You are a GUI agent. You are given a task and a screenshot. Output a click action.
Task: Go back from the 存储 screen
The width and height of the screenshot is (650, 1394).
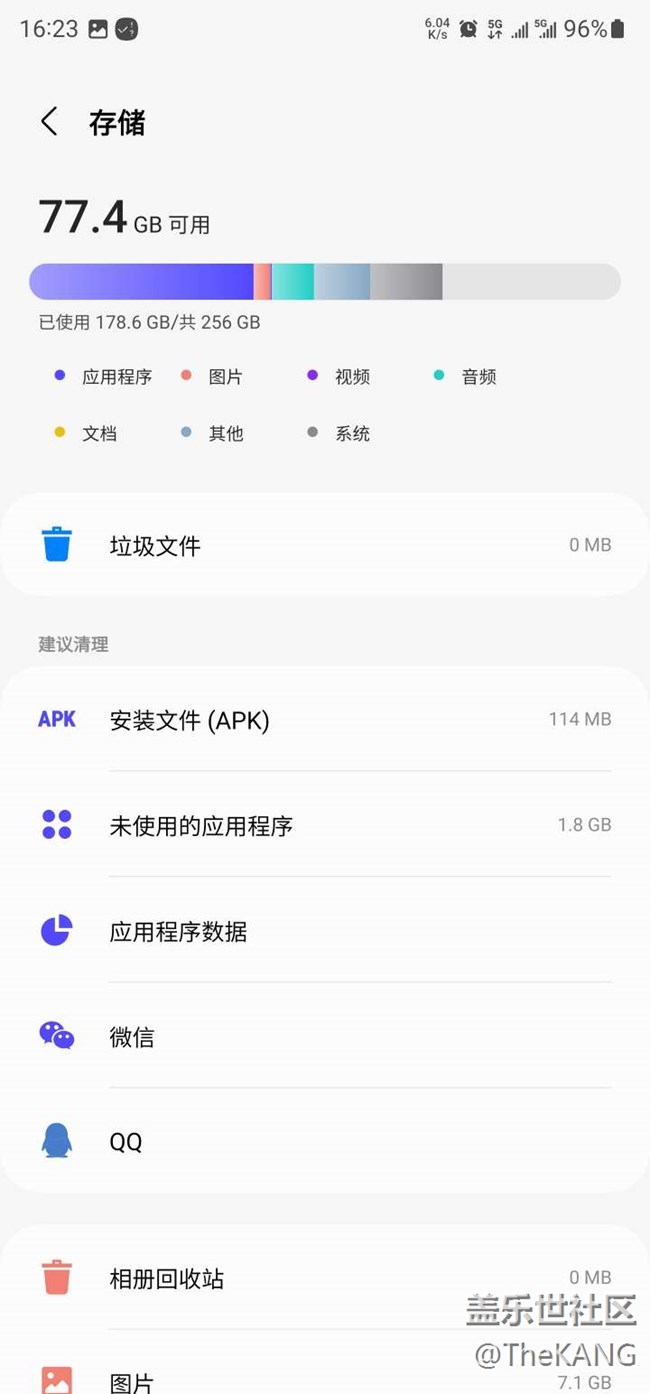pyautogui.click(x=49, y=122)
